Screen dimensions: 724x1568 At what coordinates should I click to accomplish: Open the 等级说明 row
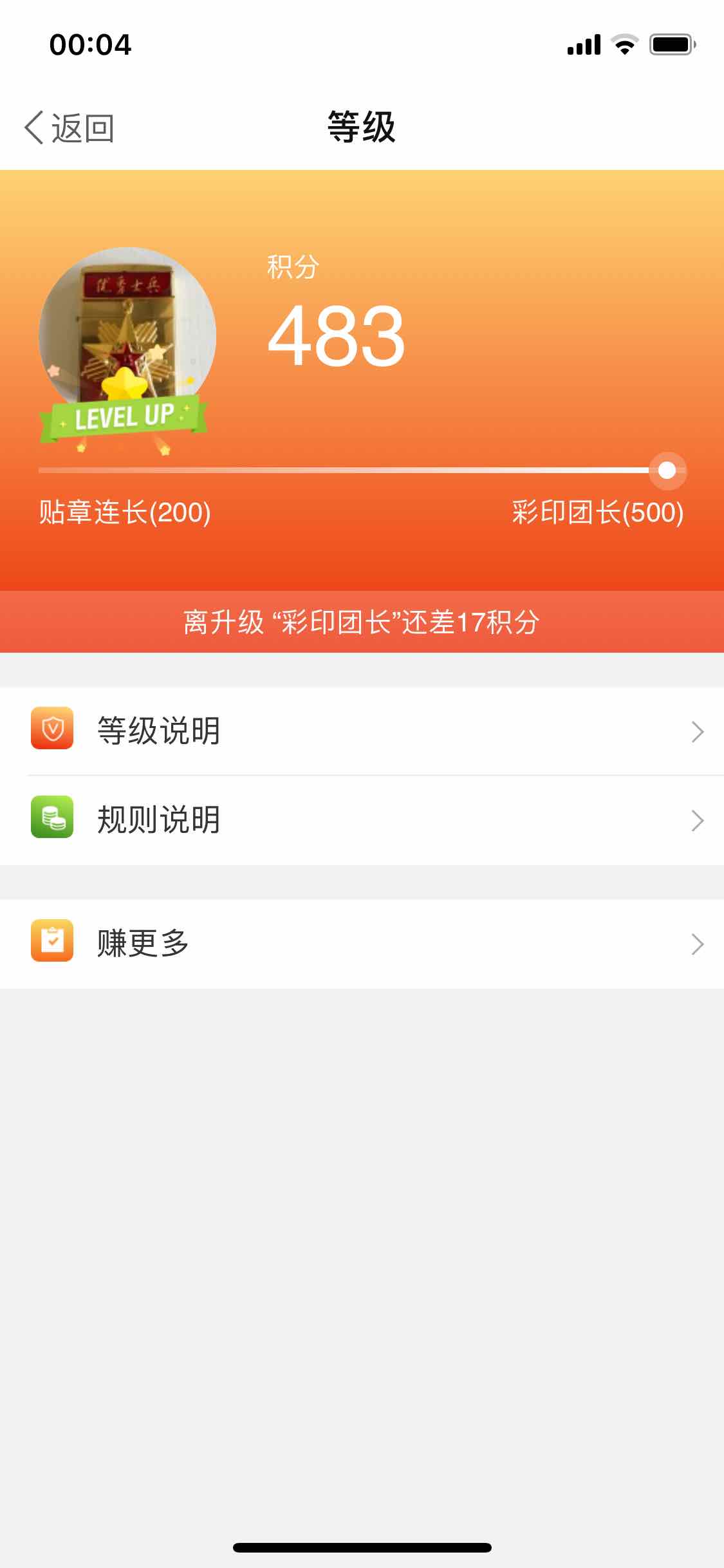click(x=362, y=731)
